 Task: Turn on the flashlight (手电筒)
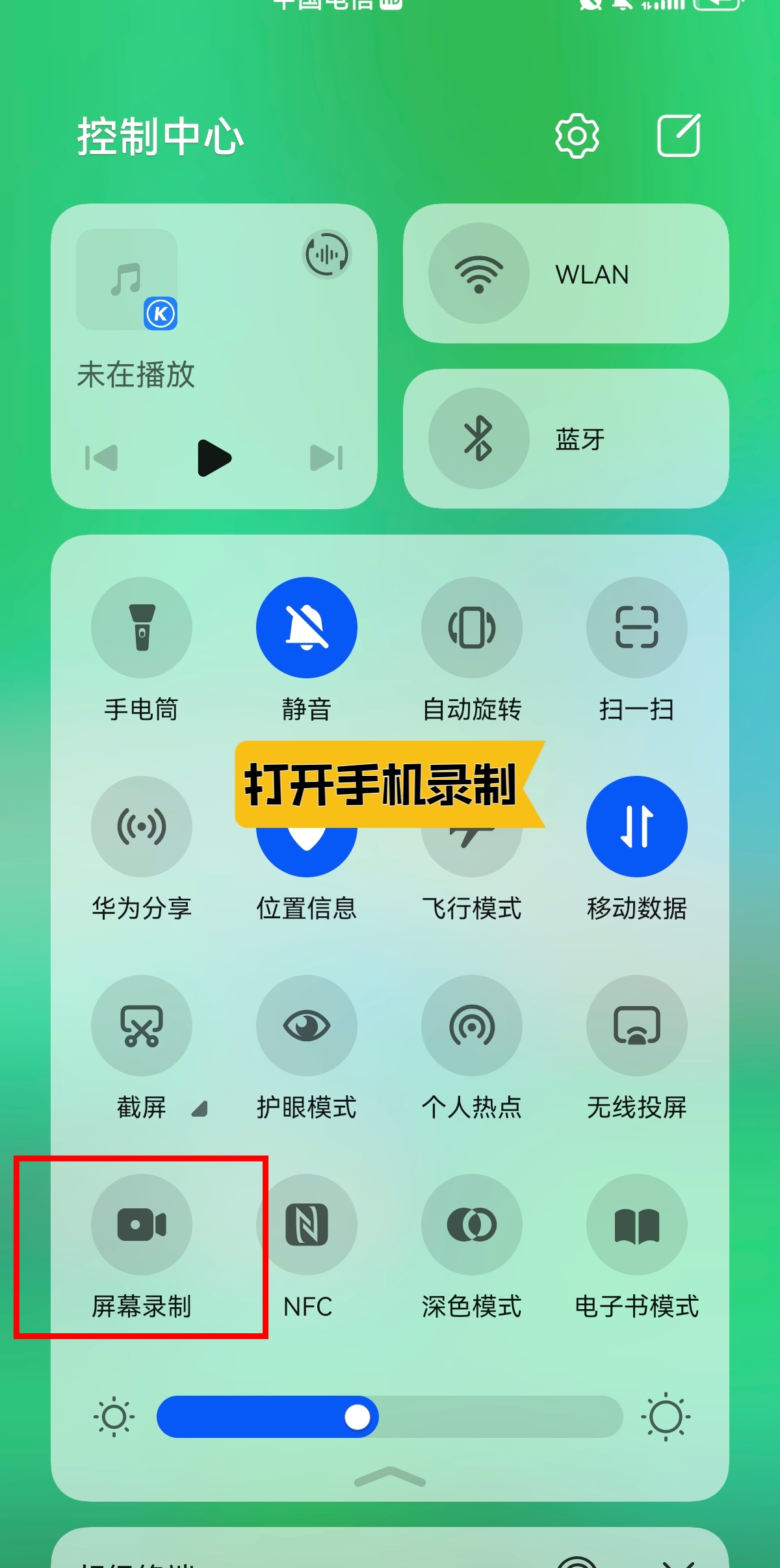pos(142,628)
